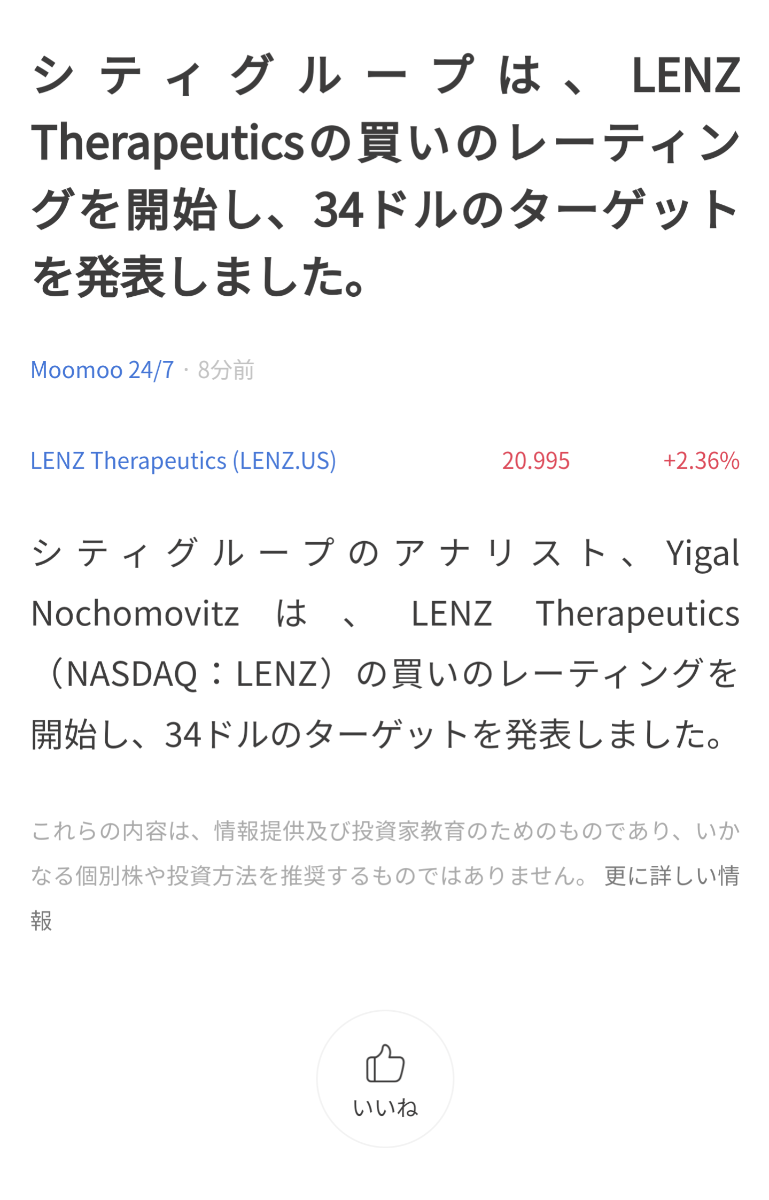The width and height of the screenshot is (769, 1200).
Task: Open the Moomoo 24/7 source link
Action: pyautogui.click(x=101, y=370)
